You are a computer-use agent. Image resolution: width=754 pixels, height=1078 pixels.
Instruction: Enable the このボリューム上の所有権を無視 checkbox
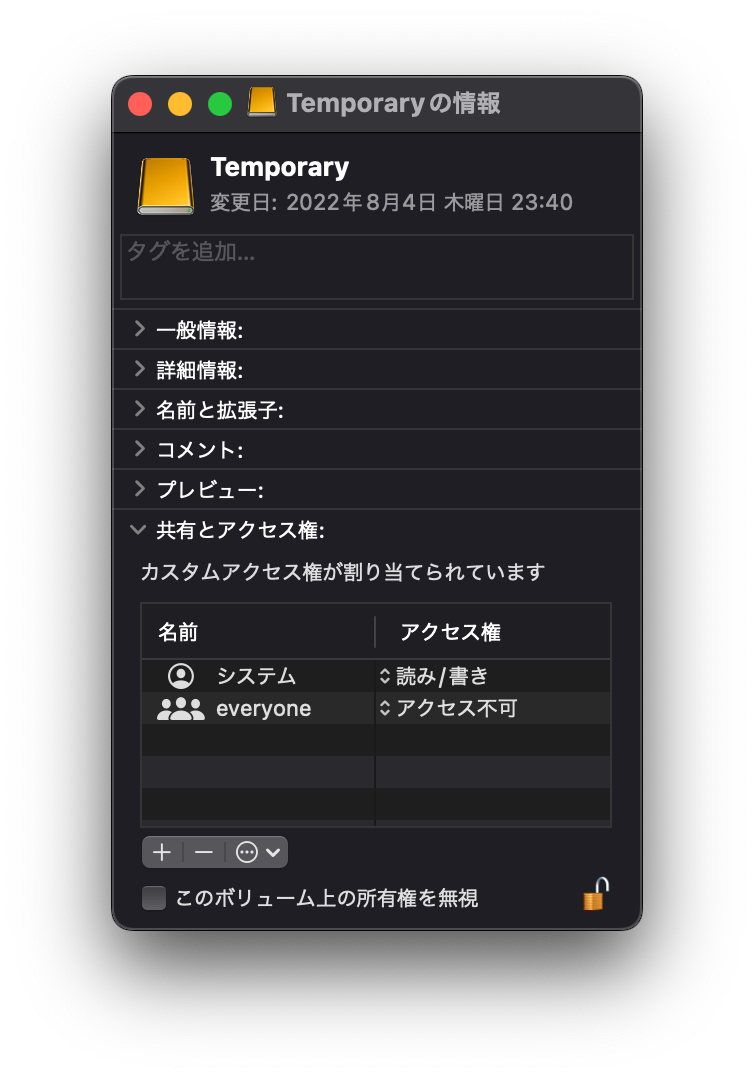pyautogui.click(x=153, y=897)
